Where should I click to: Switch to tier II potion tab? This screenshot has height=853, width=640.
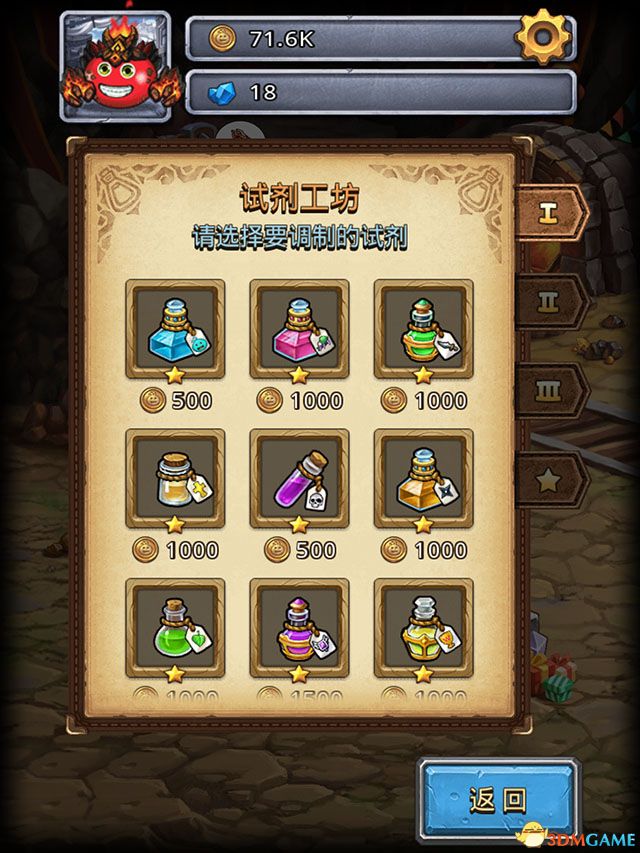(x=549, y=300)
